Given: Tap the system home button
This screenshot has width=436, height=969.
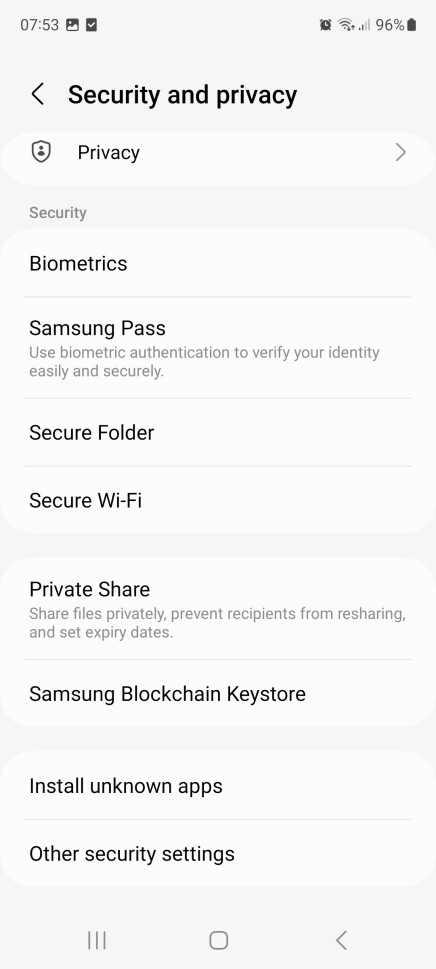Looking at the screenshot, I should pyautogui.click(x=219, y=940).
